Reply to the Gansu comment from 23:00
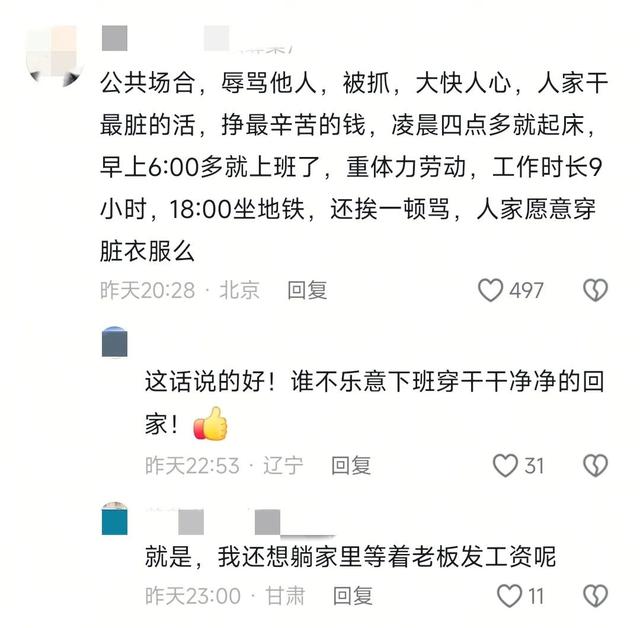Viewport: 640px width, 628px height. (353, 596)
